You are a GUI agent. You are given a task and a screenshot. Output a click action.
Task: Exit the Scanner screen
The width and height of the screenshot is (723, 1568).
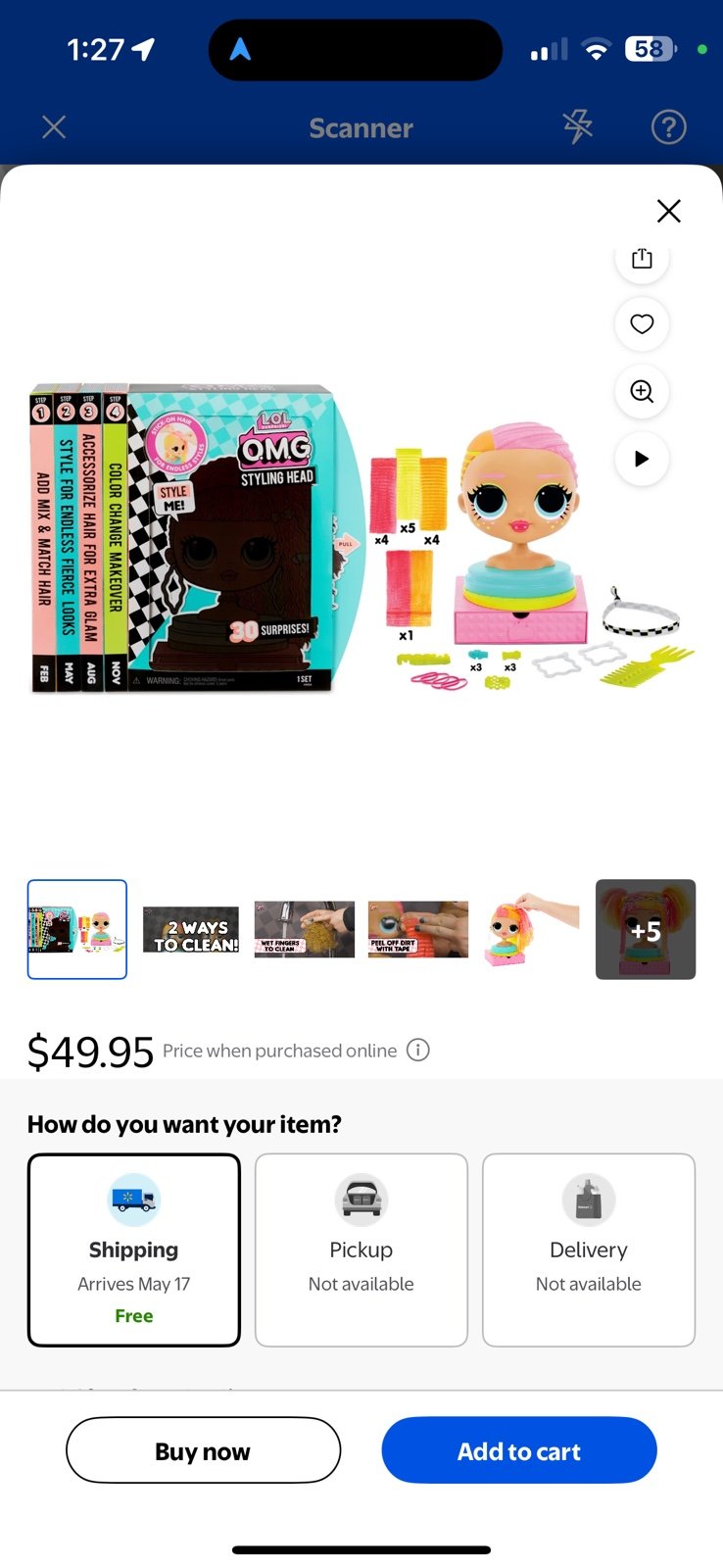[x=54, y=127]
